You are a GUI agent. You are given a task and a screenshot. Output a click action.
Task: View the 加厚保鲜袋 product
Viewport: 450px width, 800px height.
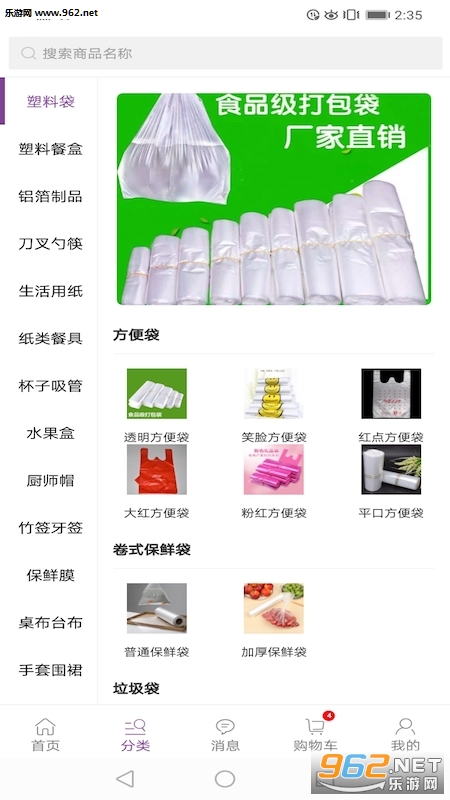pyautogui.click(x=273, y=620)
